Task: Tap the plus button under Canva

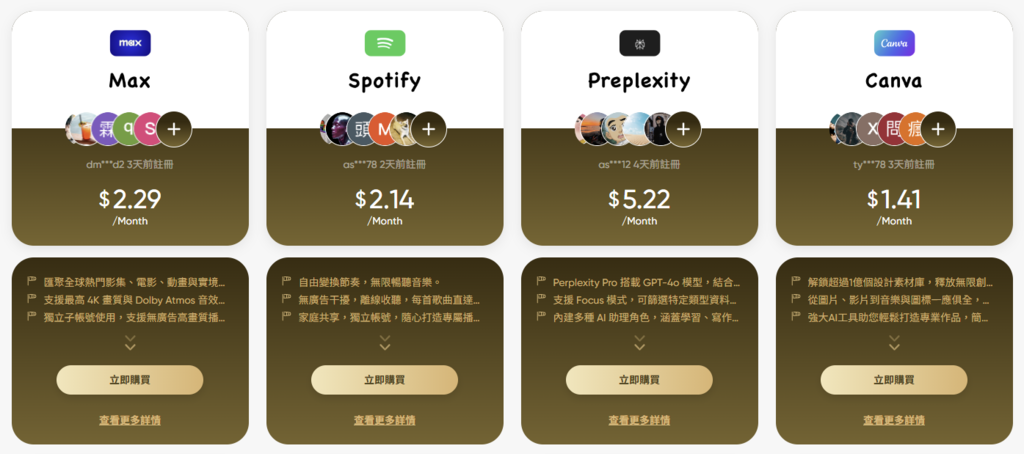Action: tap(938, 129)
